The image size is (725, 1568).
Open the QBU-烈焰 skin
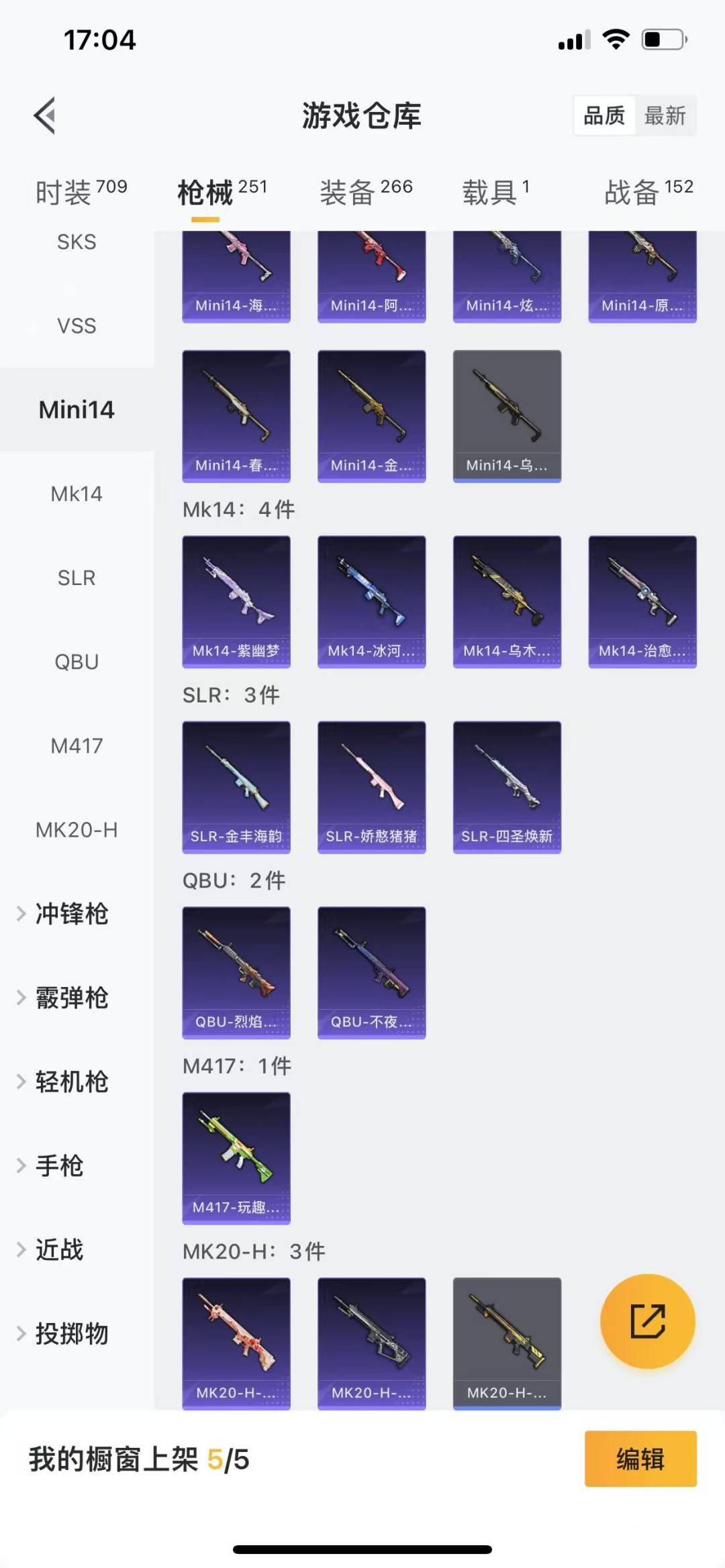[236, 972]
